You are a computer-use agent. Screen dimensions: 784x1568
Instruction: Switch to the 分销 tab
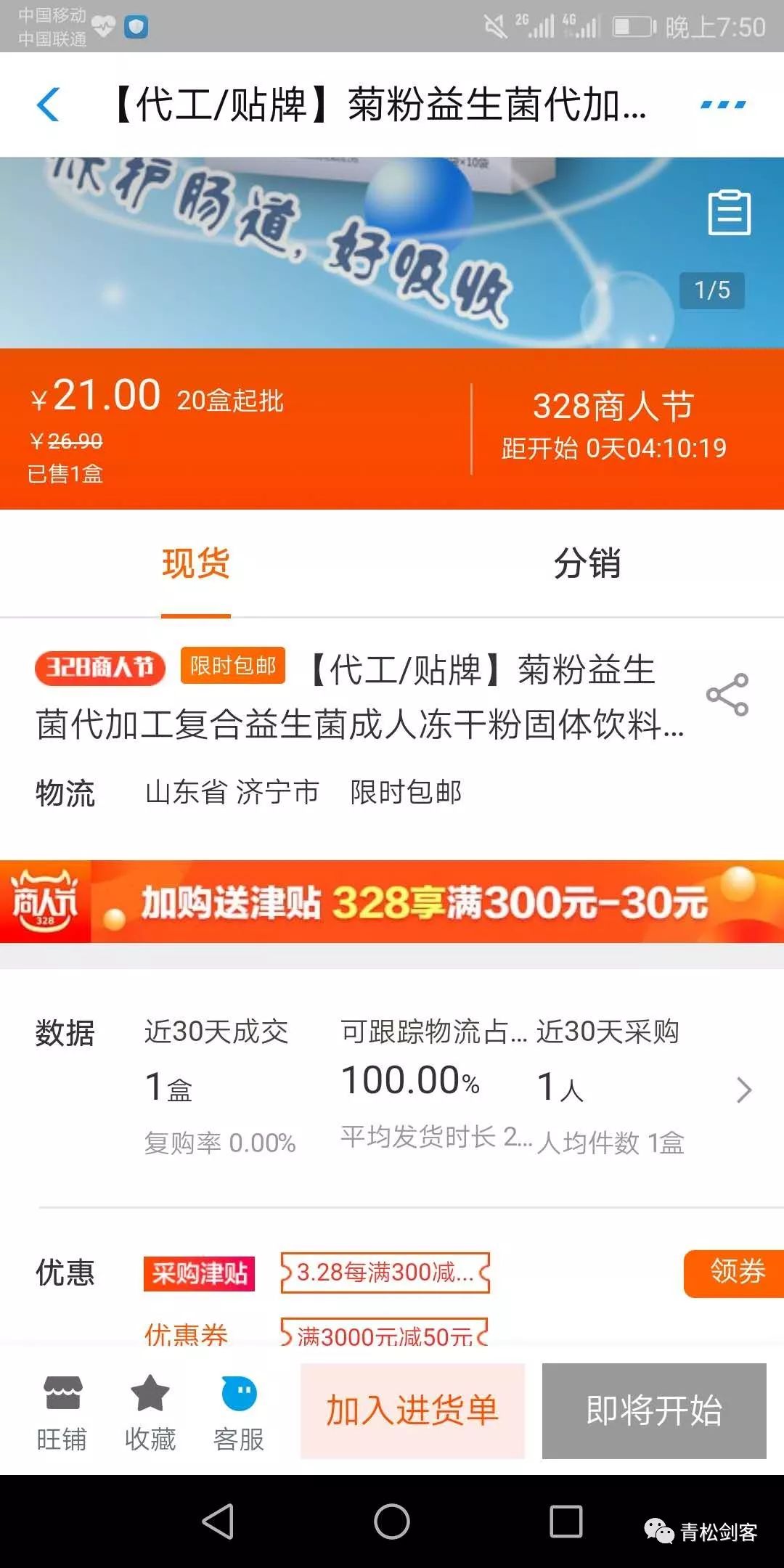coord(587,563)
